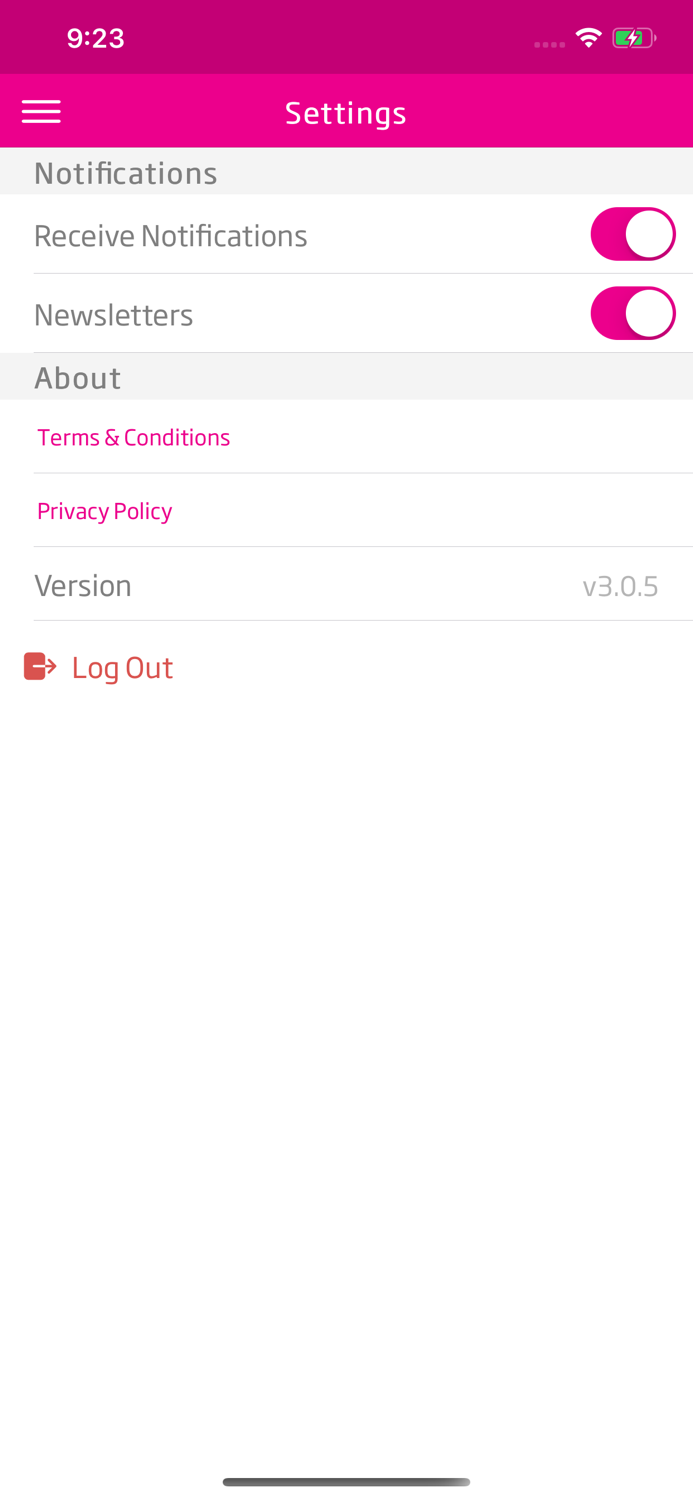Turn off Receive Notifications switch
The image size is (693, 1500).
click(x=632, y=234)
